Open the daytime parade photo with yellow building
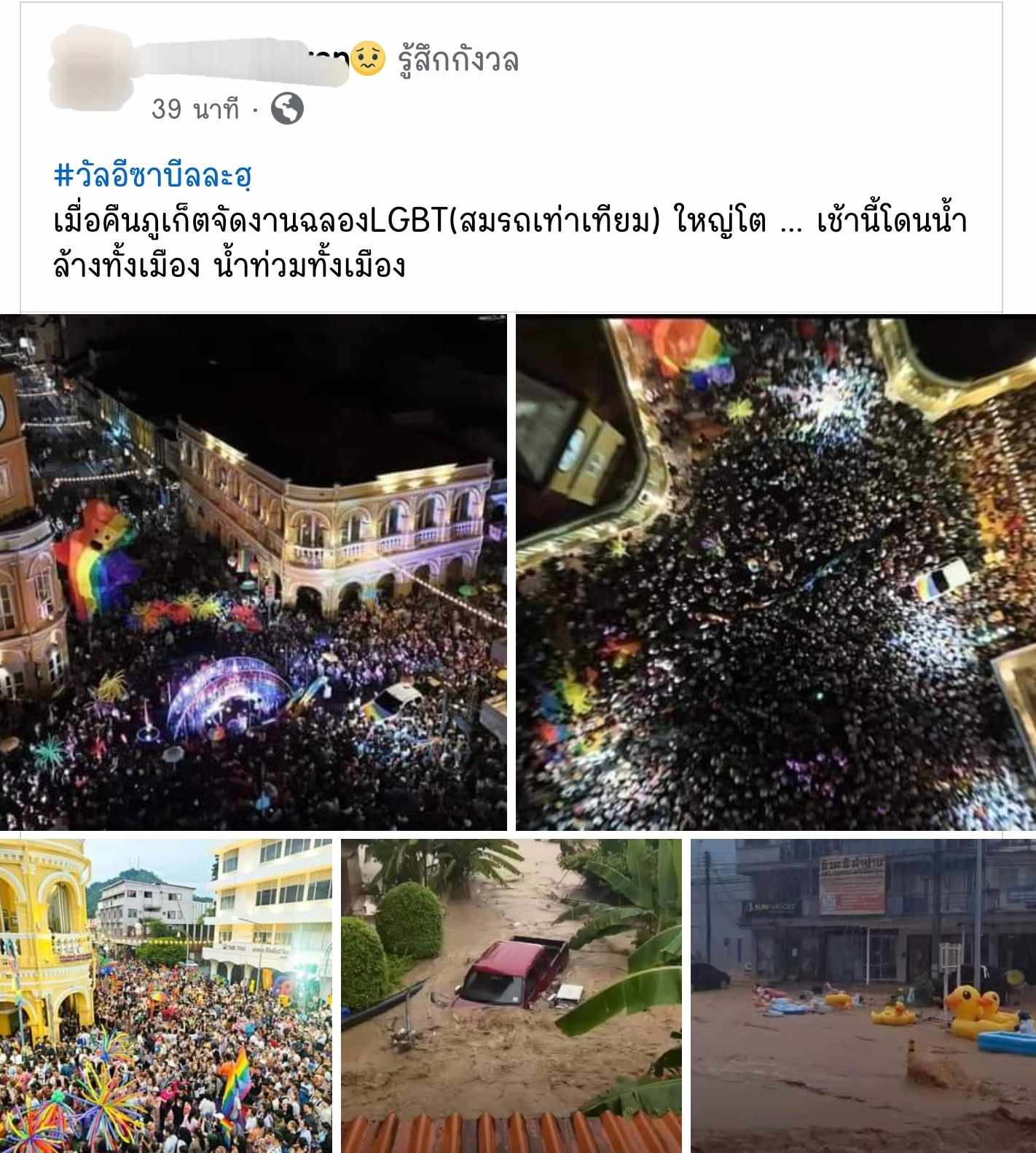This screenshot has width=1036, height=1153. coord(165,996)
